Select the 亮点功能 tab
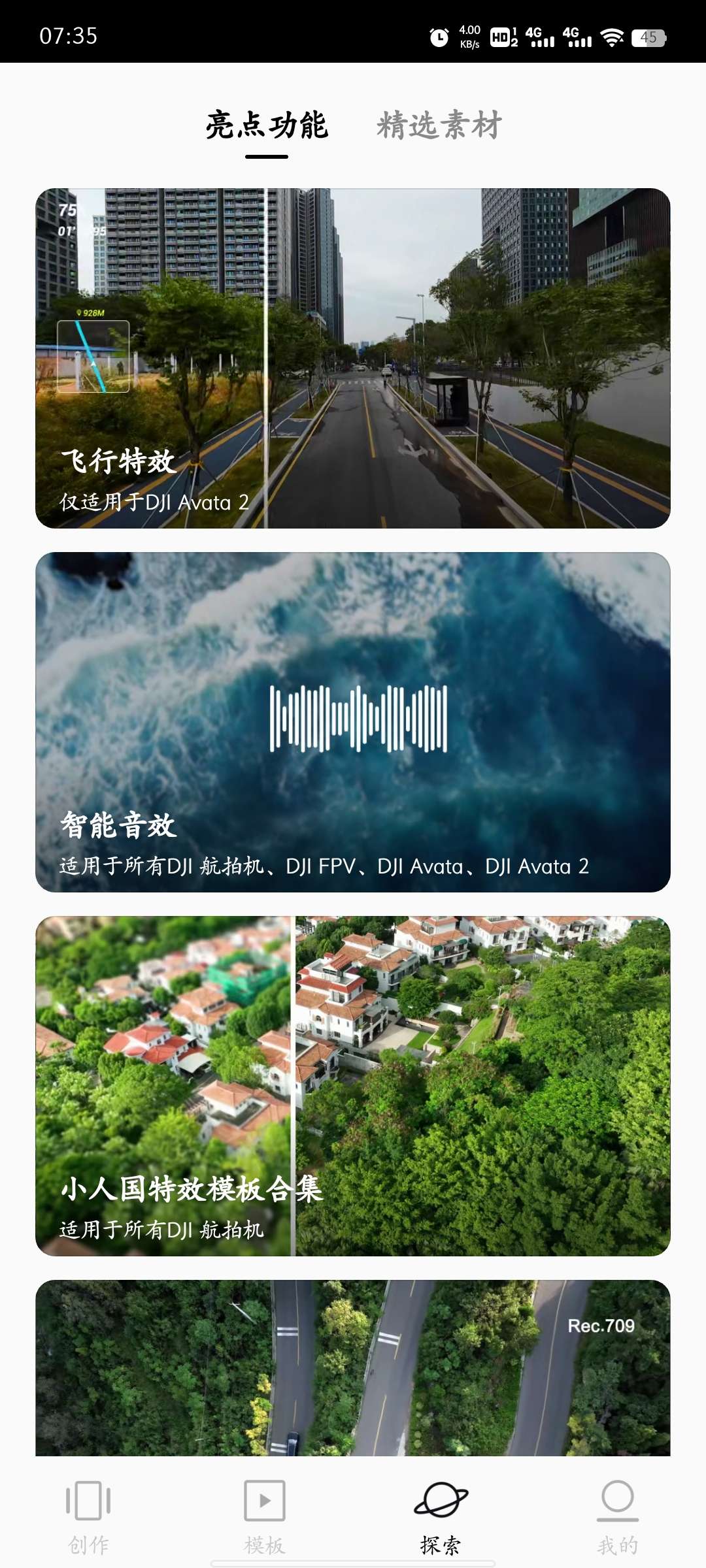This screenshot has height=1568, width=706. [267, 125]
